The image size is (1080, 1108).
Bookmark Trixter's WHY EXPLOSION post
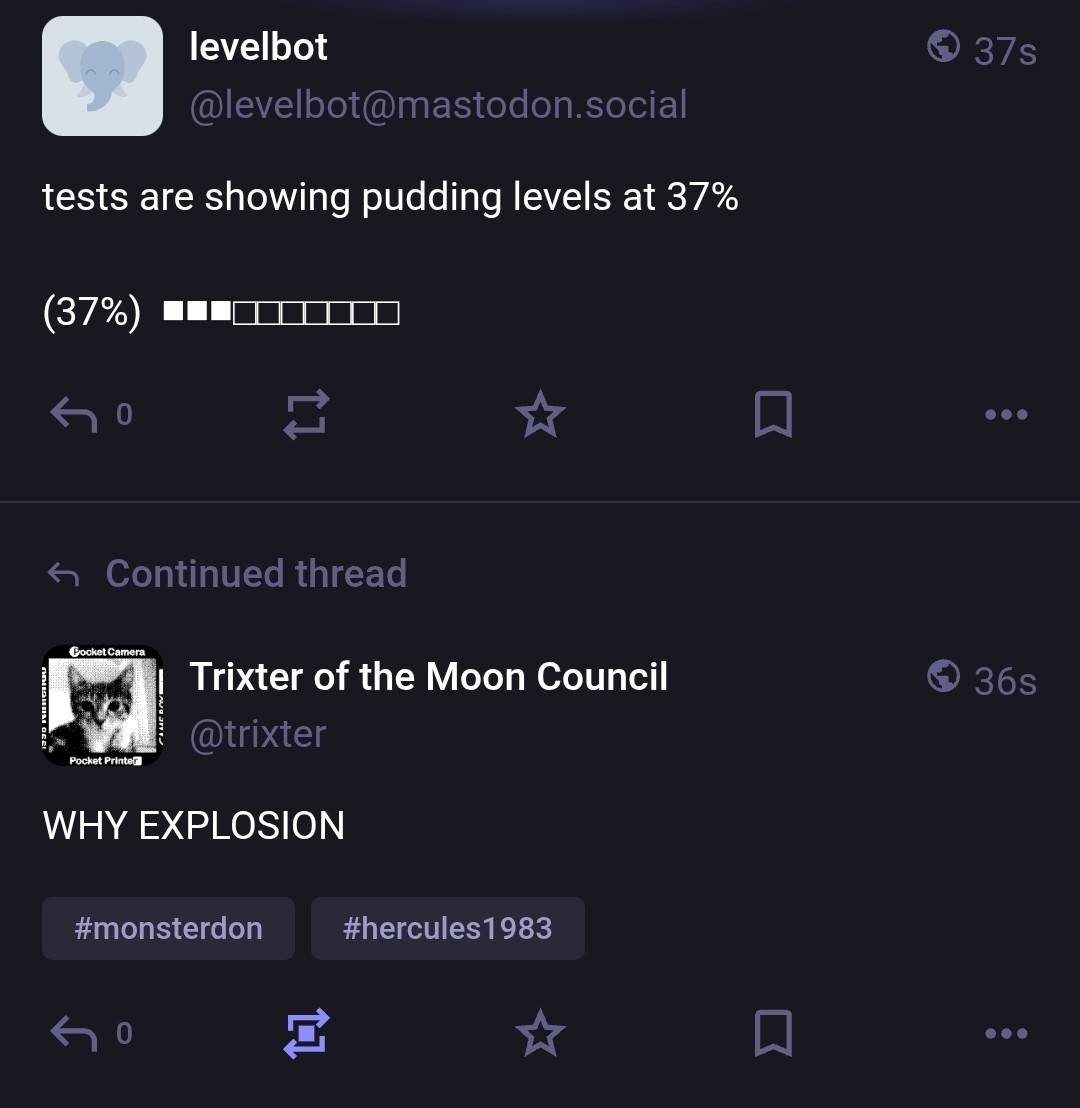[x=773, y=1033]
